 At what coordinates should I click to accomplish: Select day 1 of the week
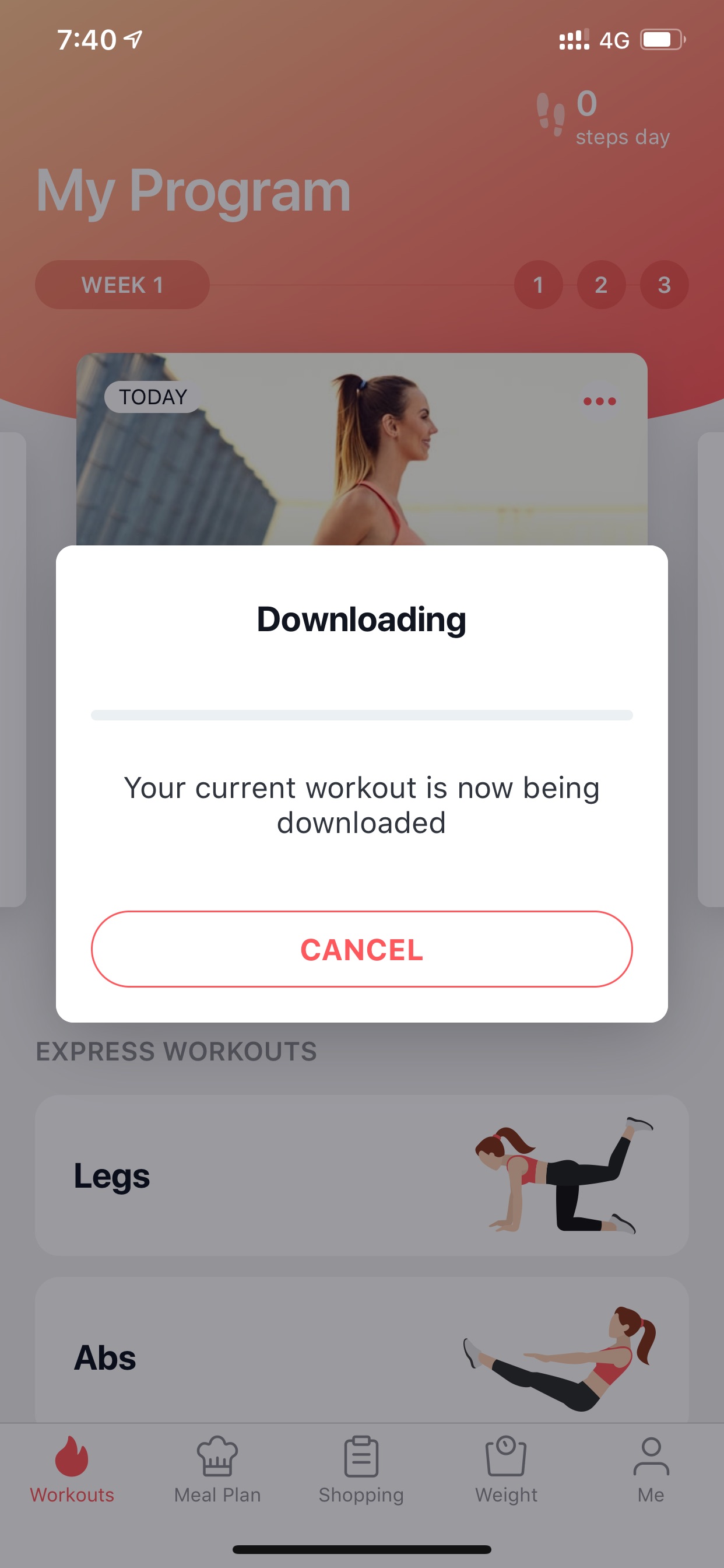[x=538, y=285]
